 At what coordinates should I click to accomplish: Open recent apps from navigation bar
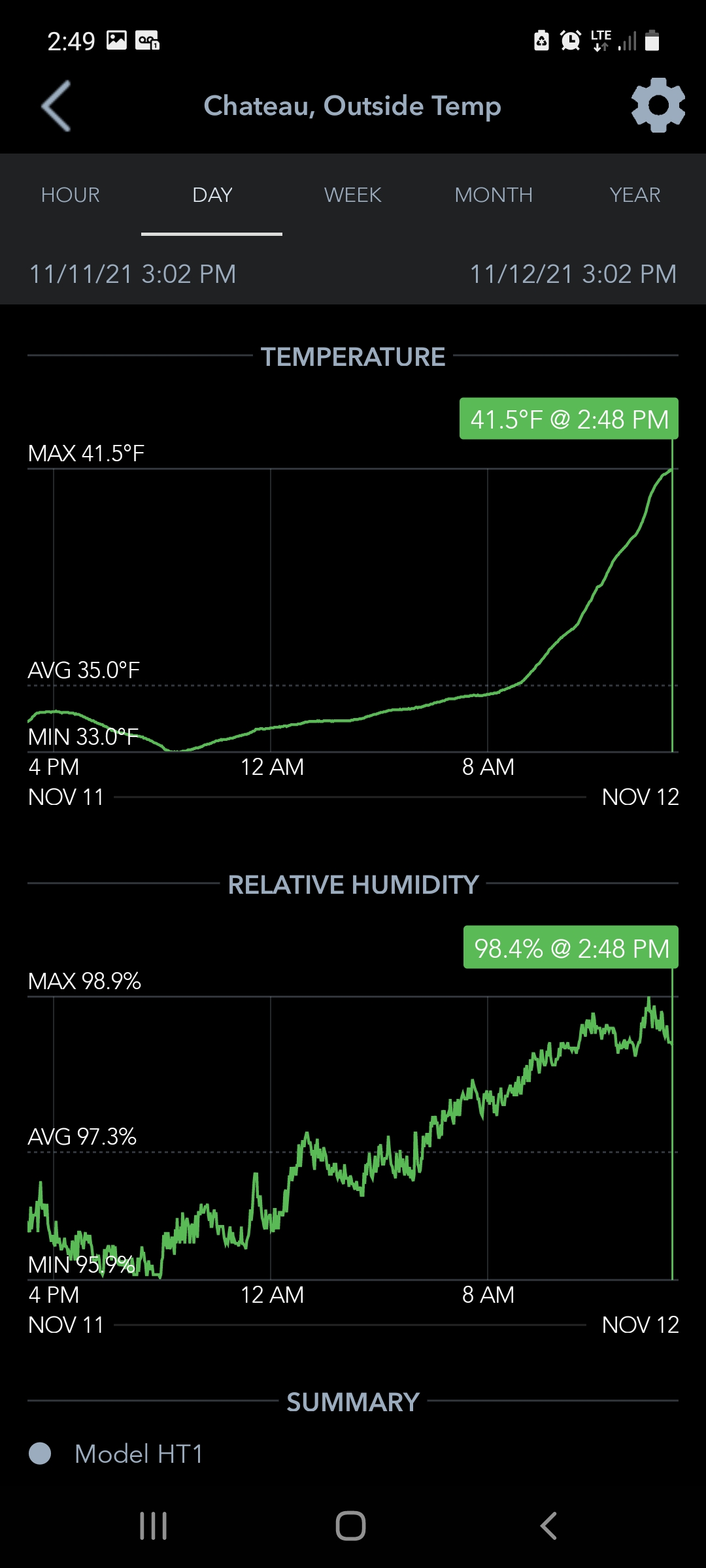pos(154,1526)
